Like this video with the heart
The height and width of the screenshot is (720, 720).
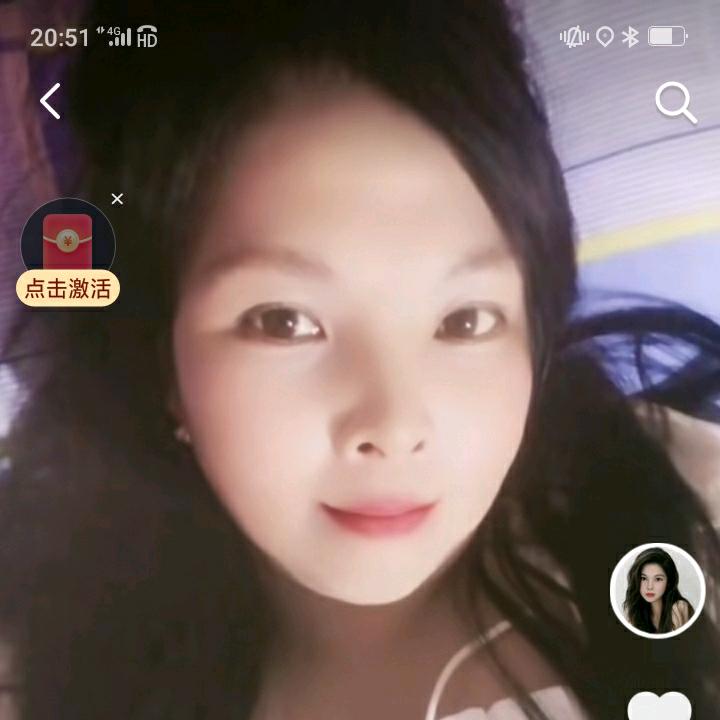[x=659, y=706]
